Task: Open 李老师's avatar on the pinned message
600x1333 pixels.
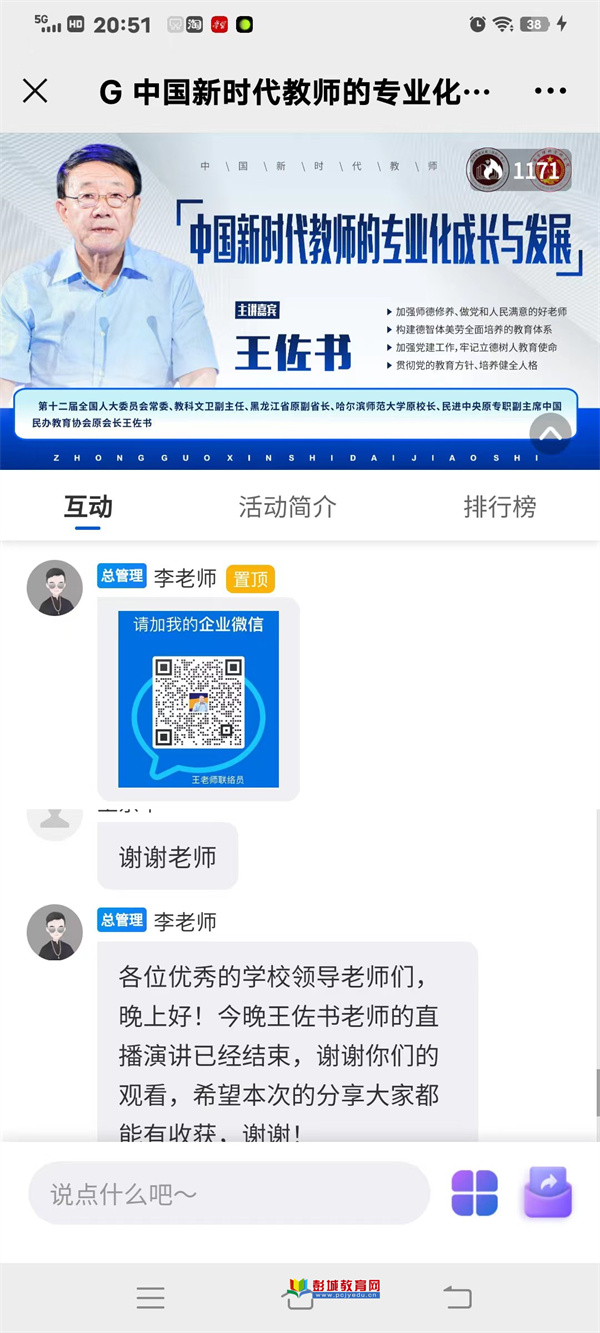Action: click(x=54, y=587)
